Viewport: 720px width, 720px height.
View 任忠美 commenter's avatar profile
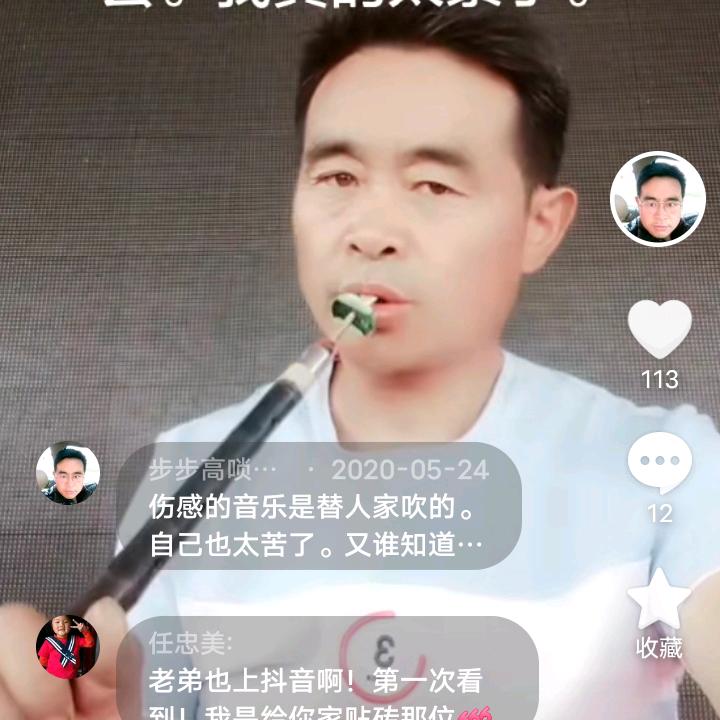tap(68, 647)
